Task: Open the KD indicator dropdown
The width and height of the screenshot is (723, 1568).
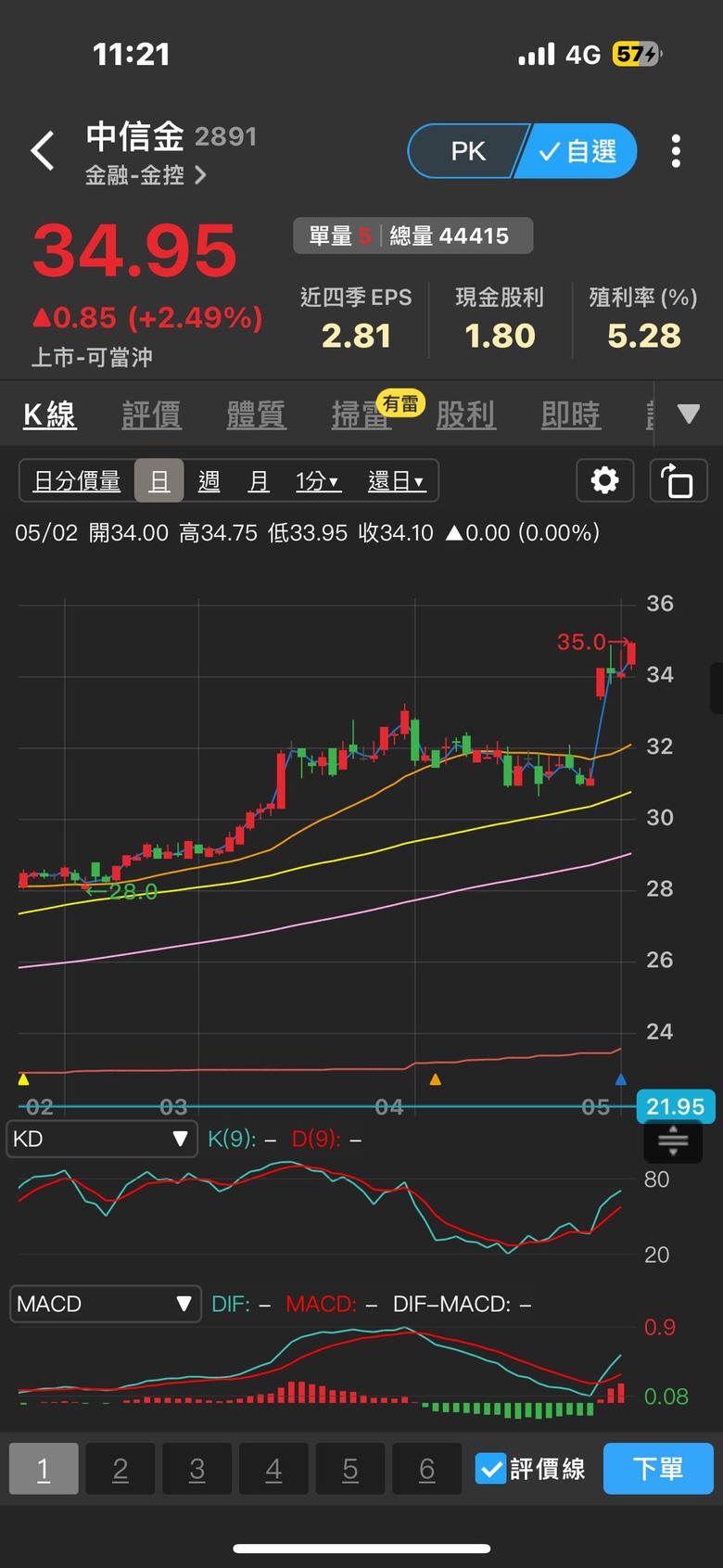Action: tap(101, 1139)
